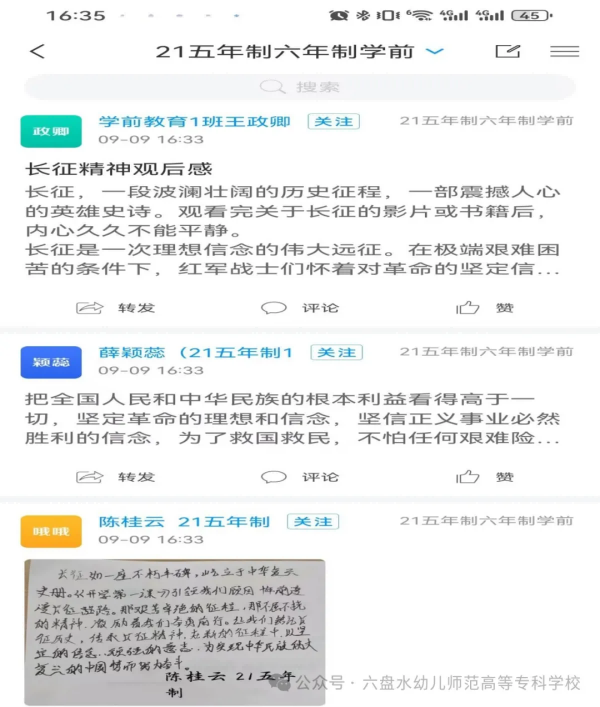
Task: Expand the 21五年制六年制学前 title dropdown
Action: point(434,52)
